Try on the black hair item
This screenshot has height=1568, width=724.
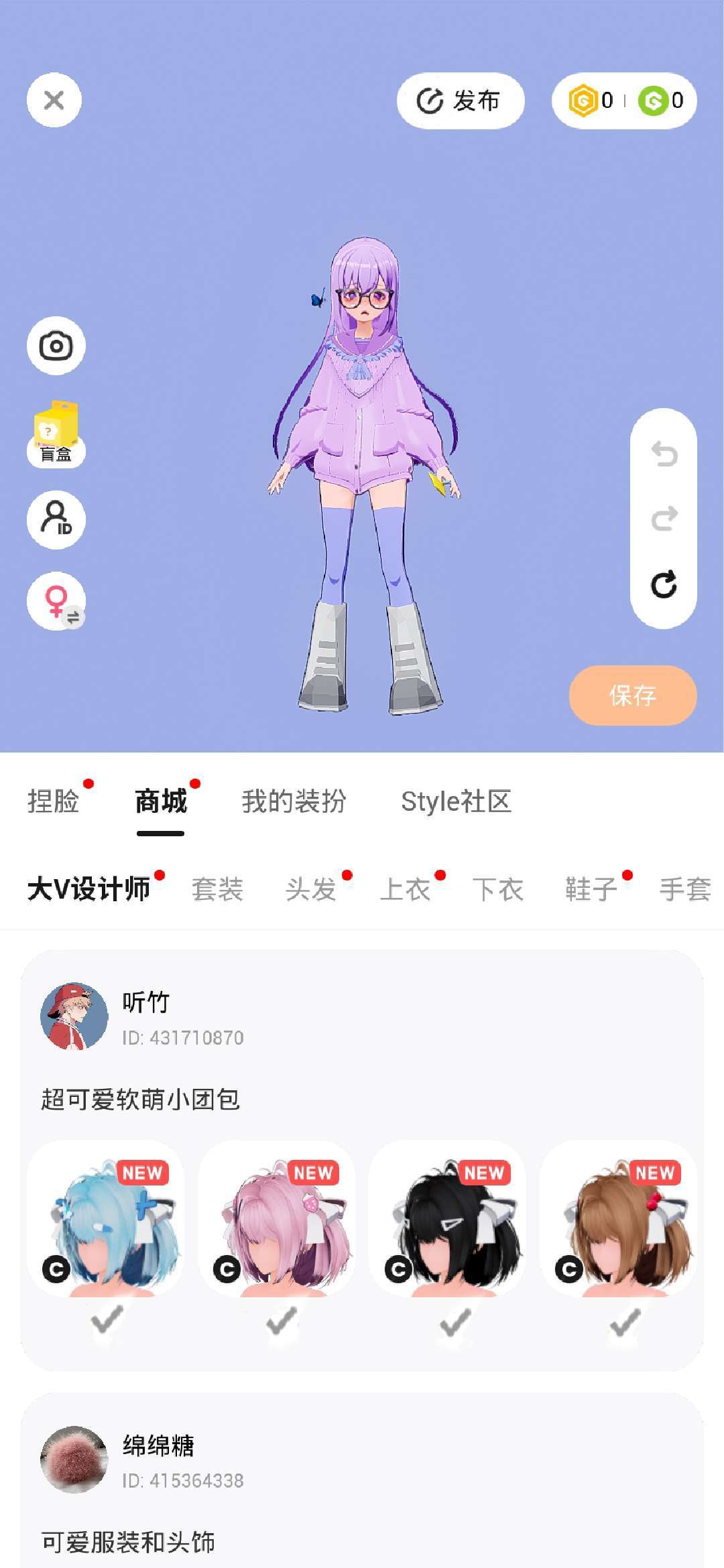pos(447,1219)
